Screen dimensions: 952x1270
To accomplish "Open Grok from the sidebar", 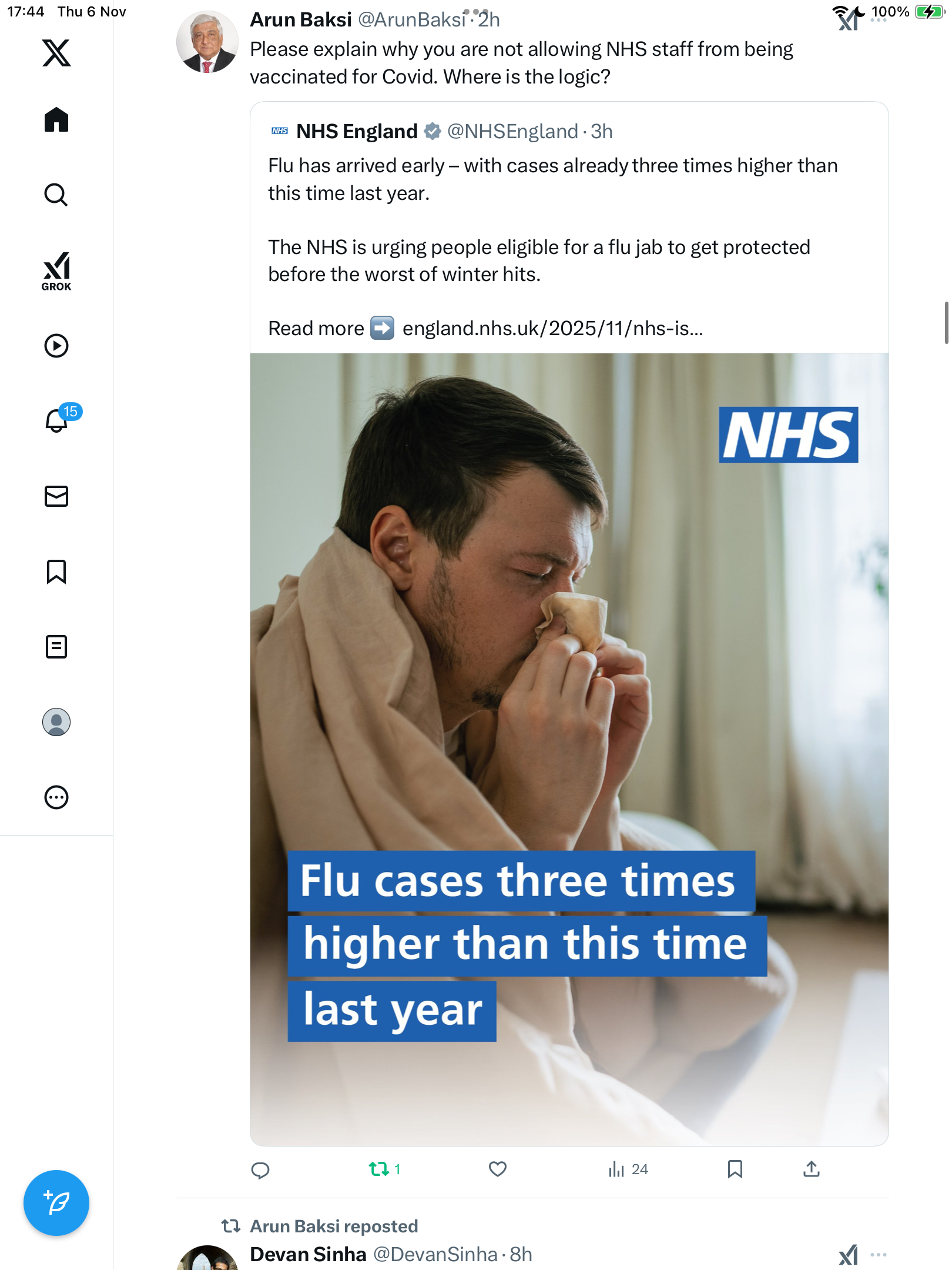I will coord(56,271).
